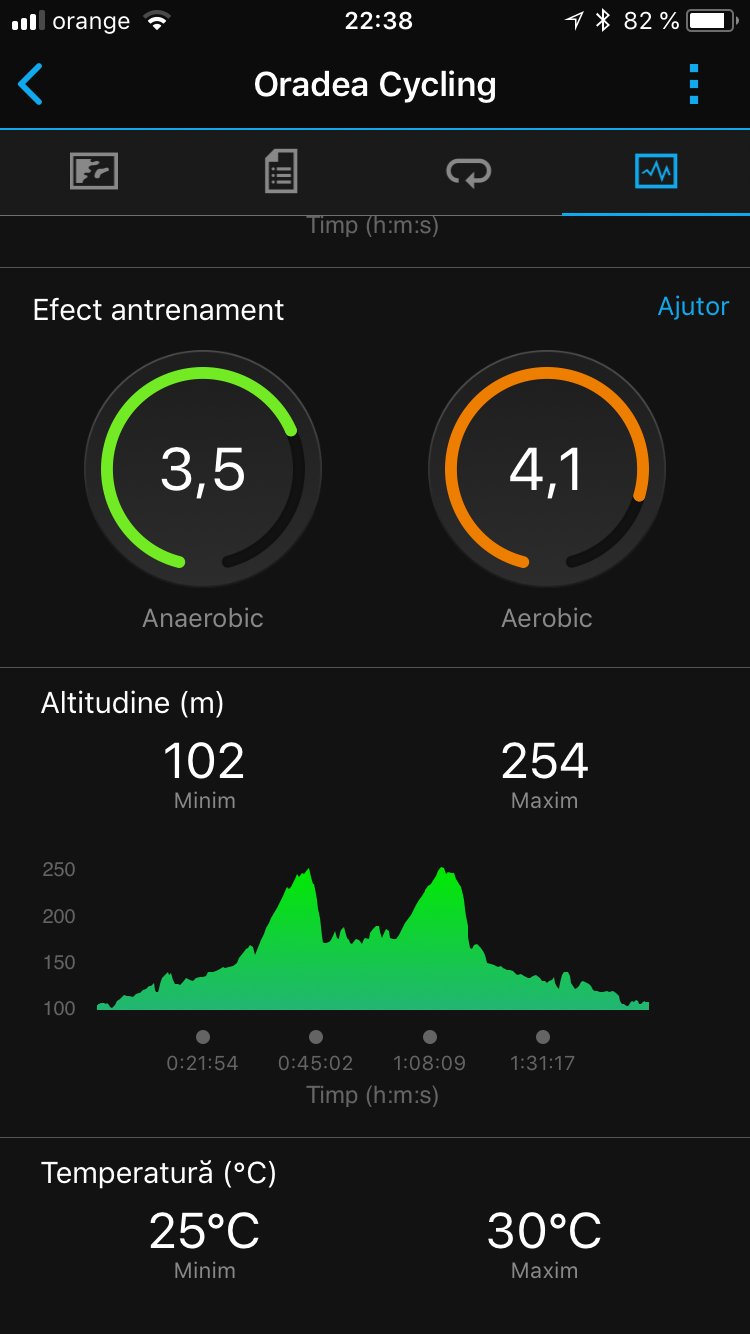This screenshot has height=1334, width=750.
Task: Open Ajutor help for Efect antrenament
Action: tap(693, 306)
